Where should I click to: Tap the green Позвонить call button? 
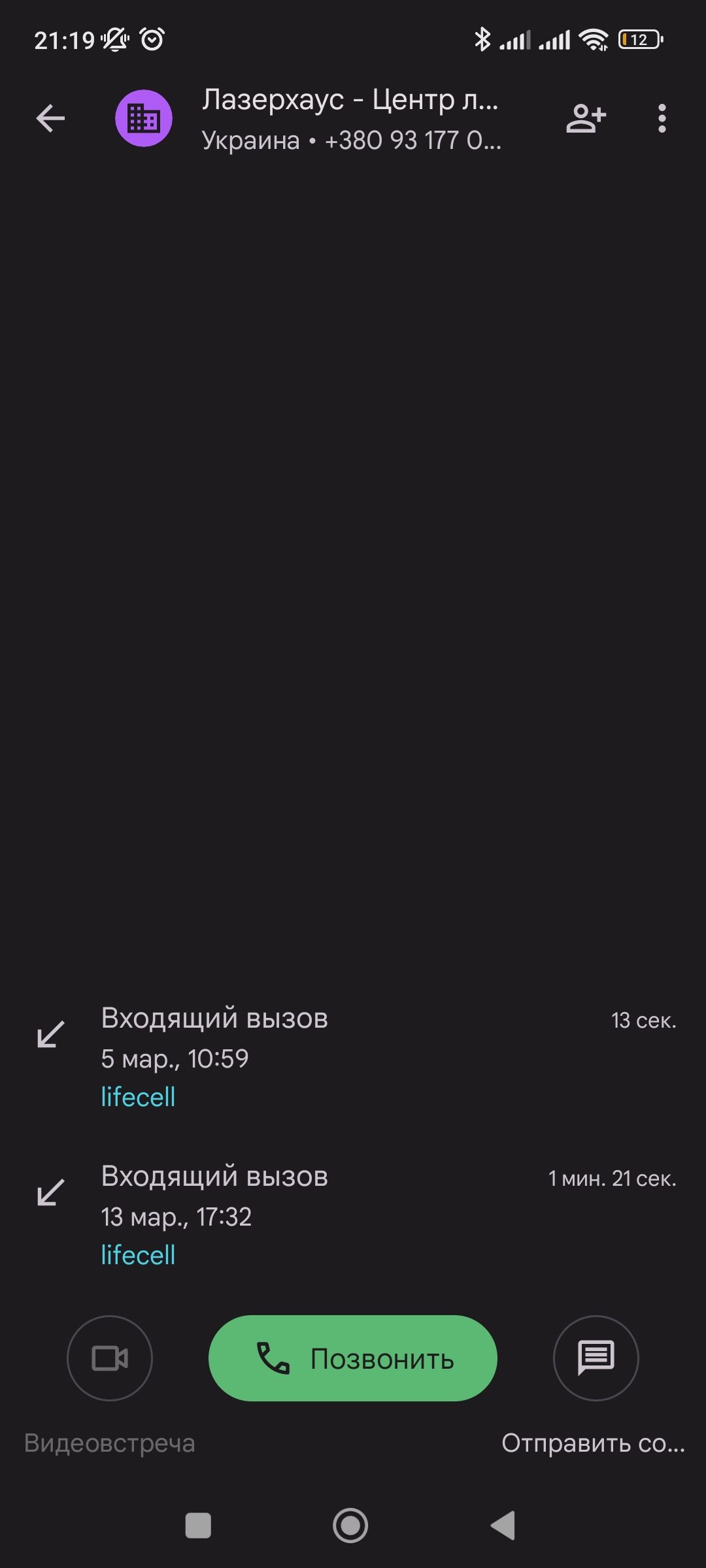[353, 1358]
